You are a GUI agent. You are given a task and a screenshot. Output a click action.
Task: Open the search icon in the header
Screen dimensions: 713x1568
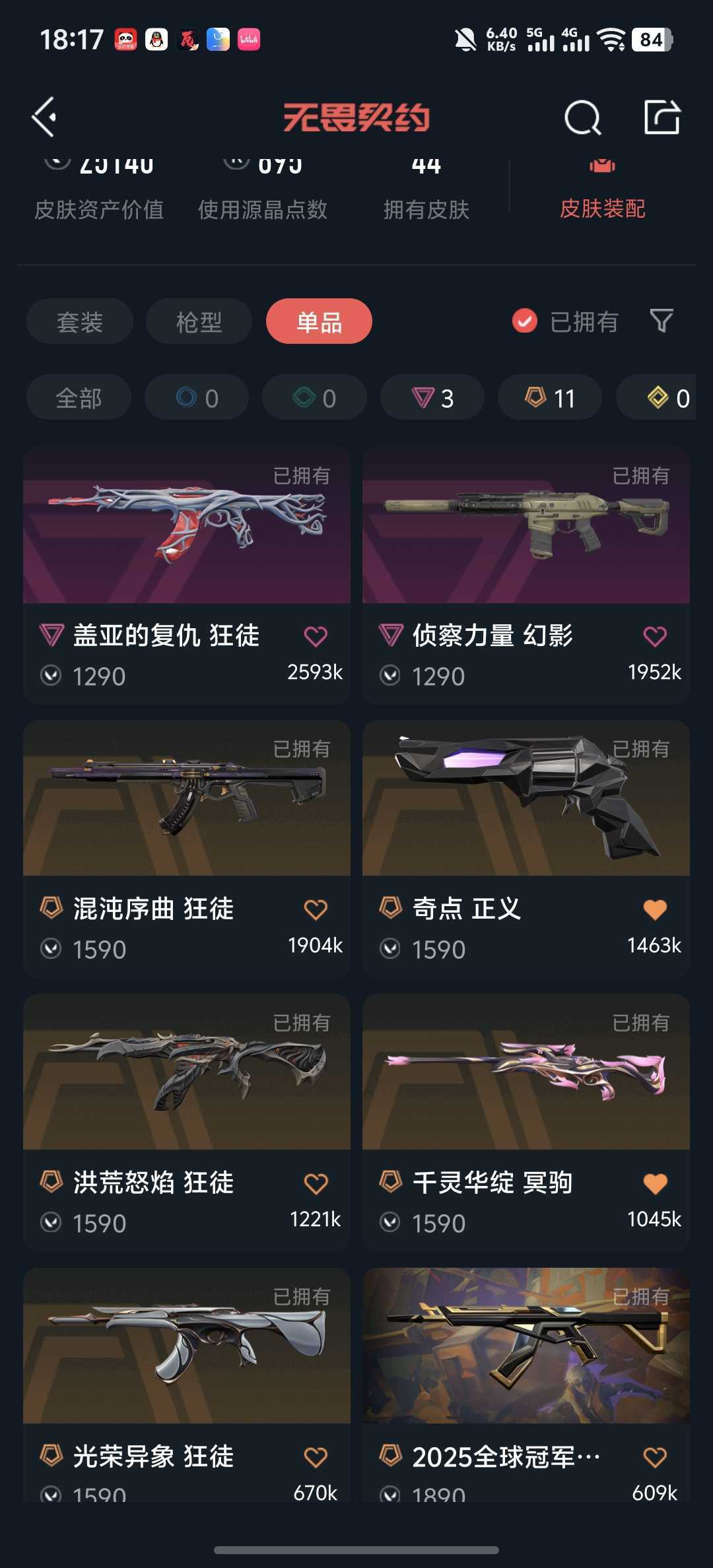tap(582, 118)
